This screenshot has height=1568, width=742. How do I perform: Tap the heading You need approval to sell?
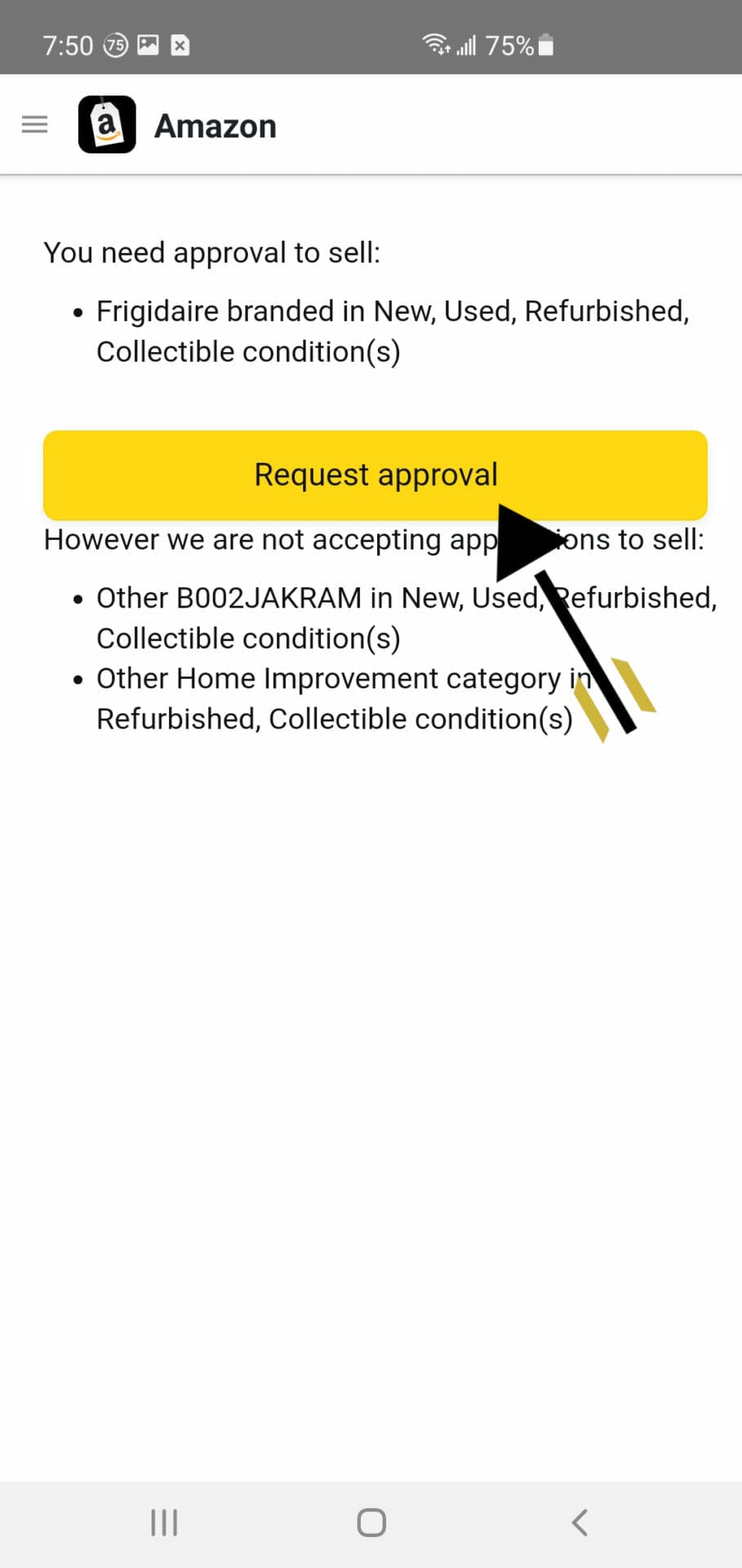click(x=212, y=252)
